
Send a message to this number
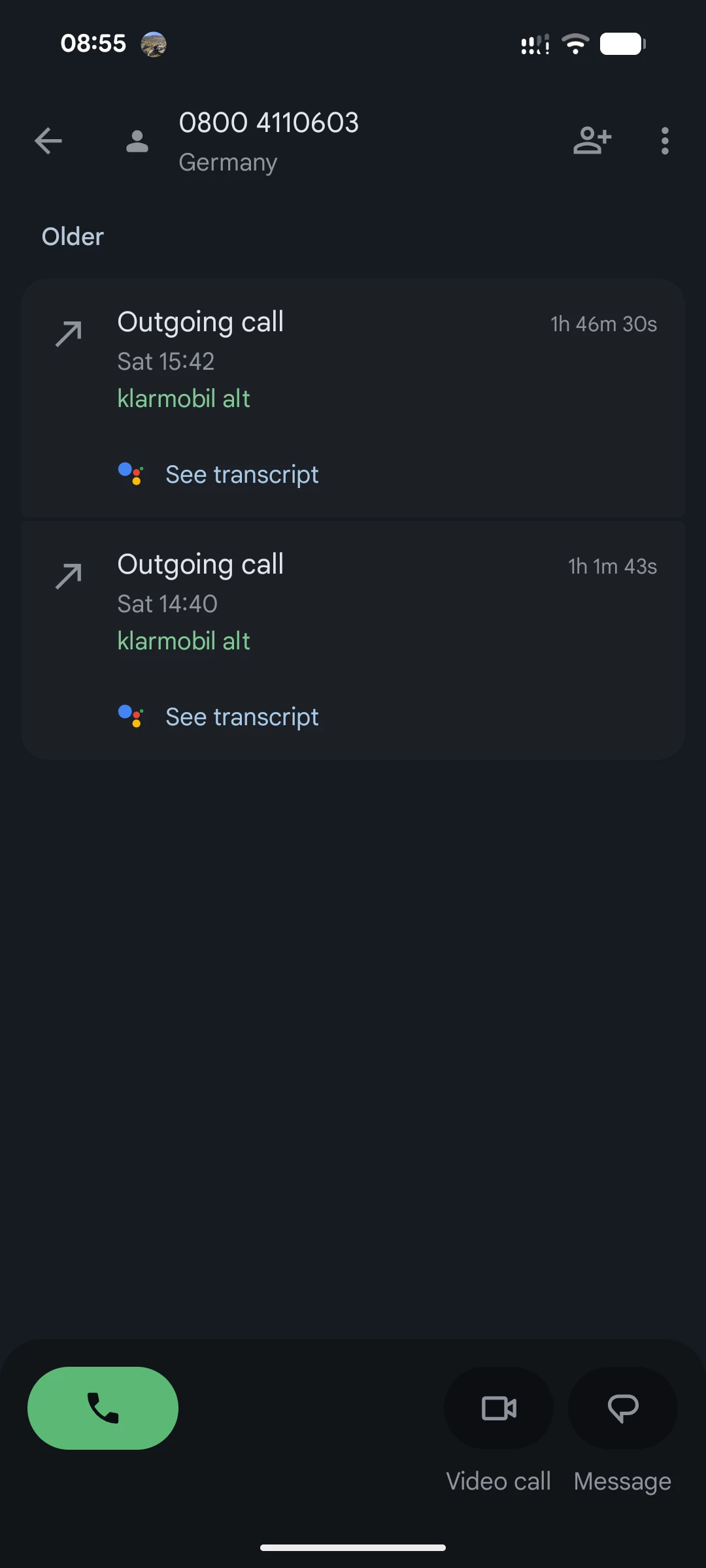click(623, 1408)
